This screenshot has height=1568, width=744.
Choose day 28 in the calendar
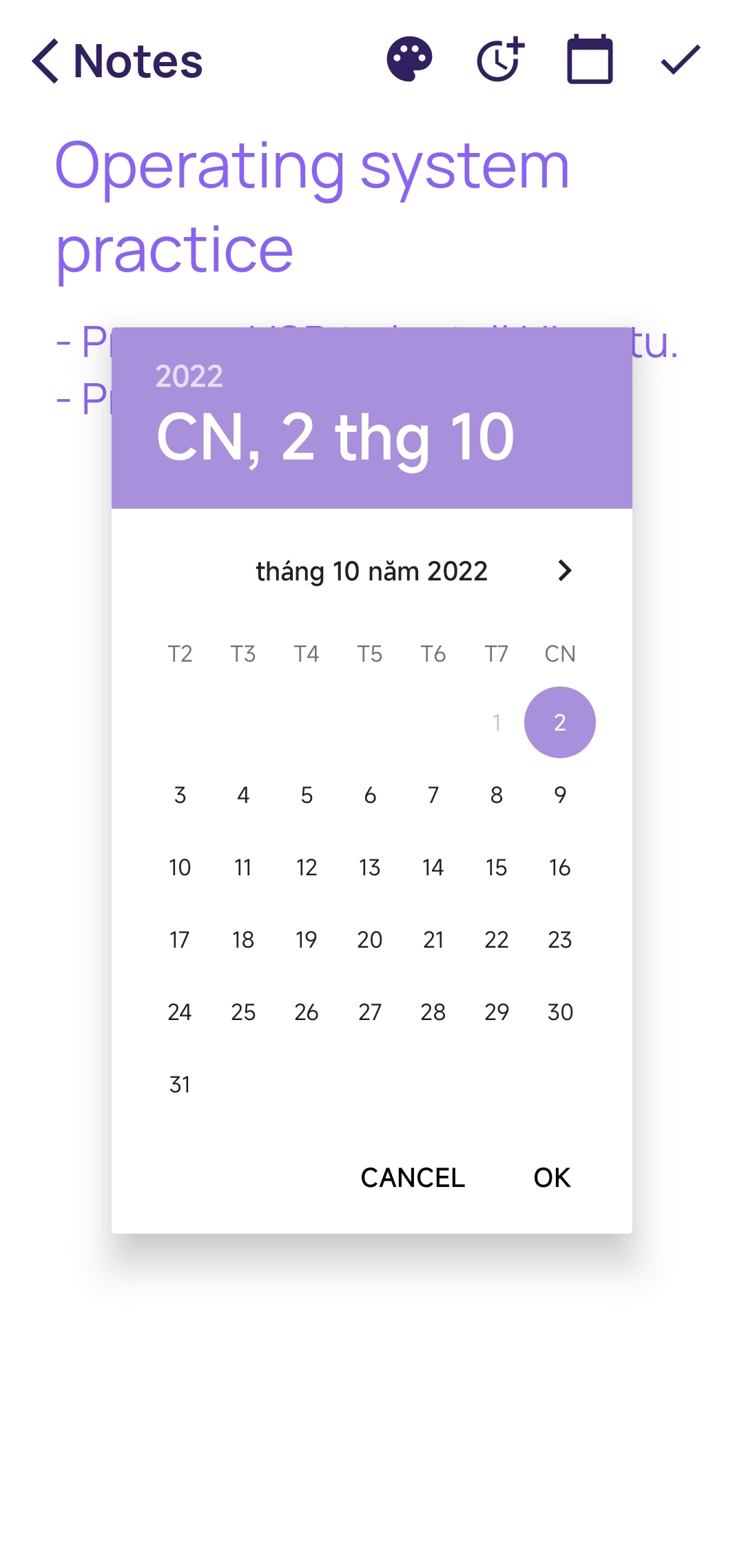click(433, 1012)
